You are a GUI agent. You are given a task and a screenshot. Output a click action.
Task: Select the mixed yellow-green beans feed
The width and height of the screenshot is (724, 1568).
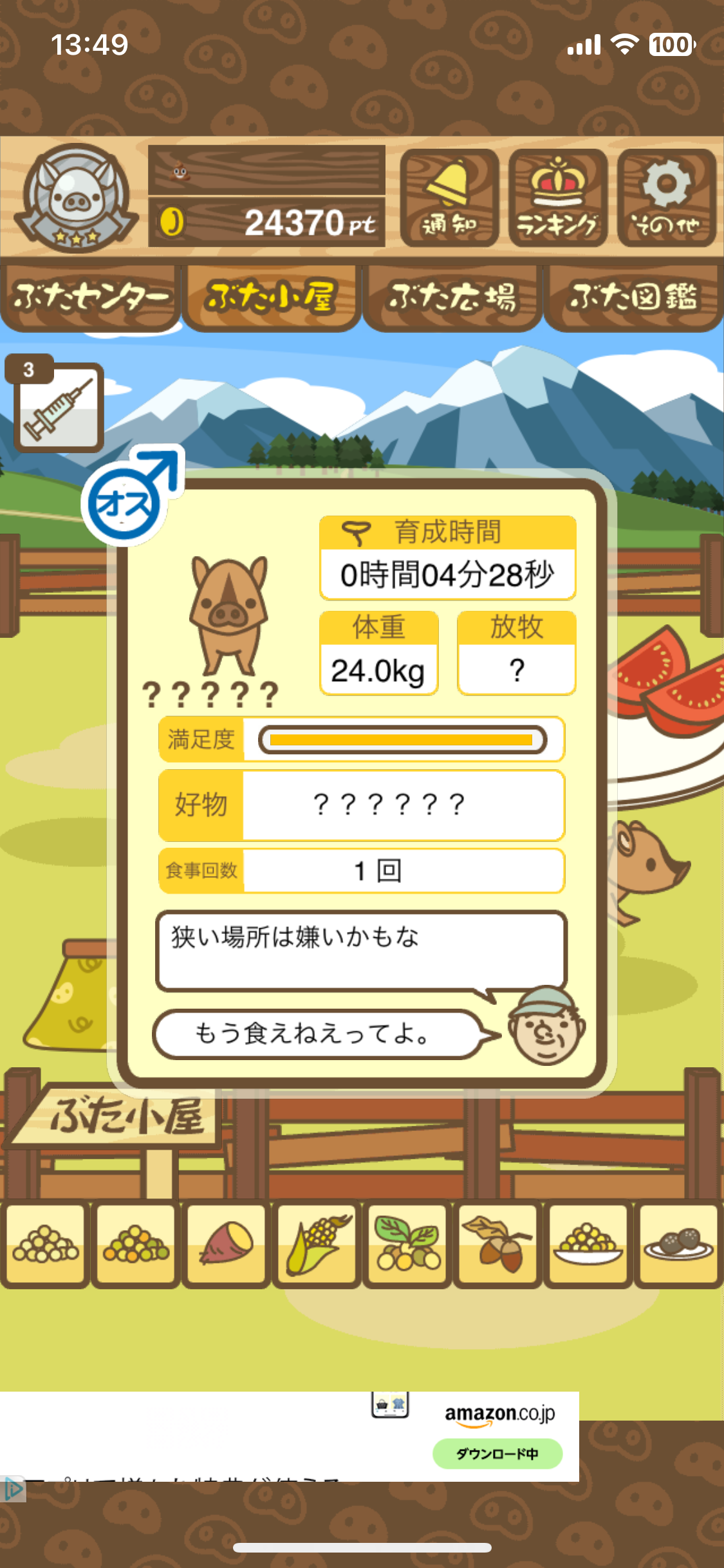click(136, 1244)
